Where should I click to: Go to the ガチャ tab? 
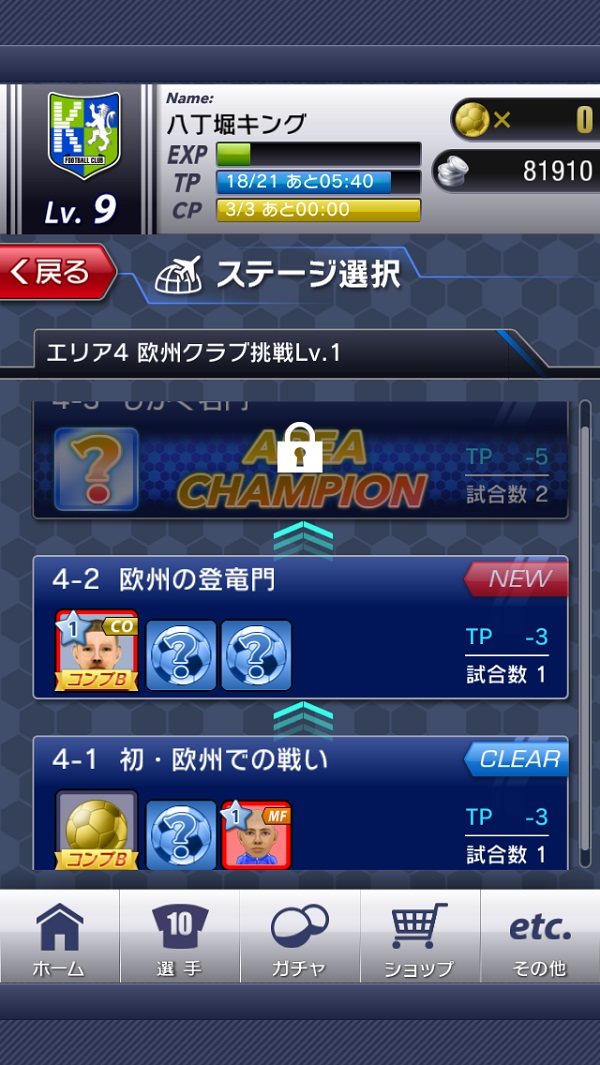coord(299,938)
